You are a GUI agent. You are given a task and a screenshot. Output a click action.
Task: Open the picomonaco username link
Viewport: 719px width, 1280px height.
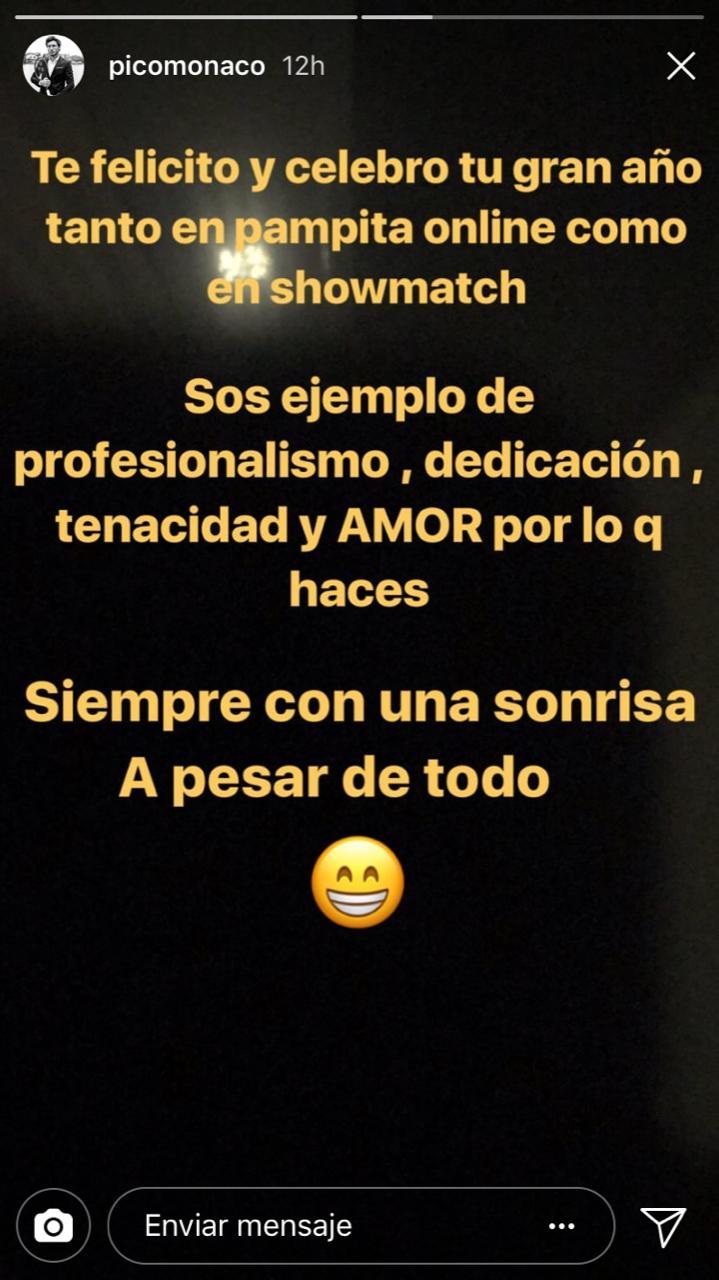(187, 67)
